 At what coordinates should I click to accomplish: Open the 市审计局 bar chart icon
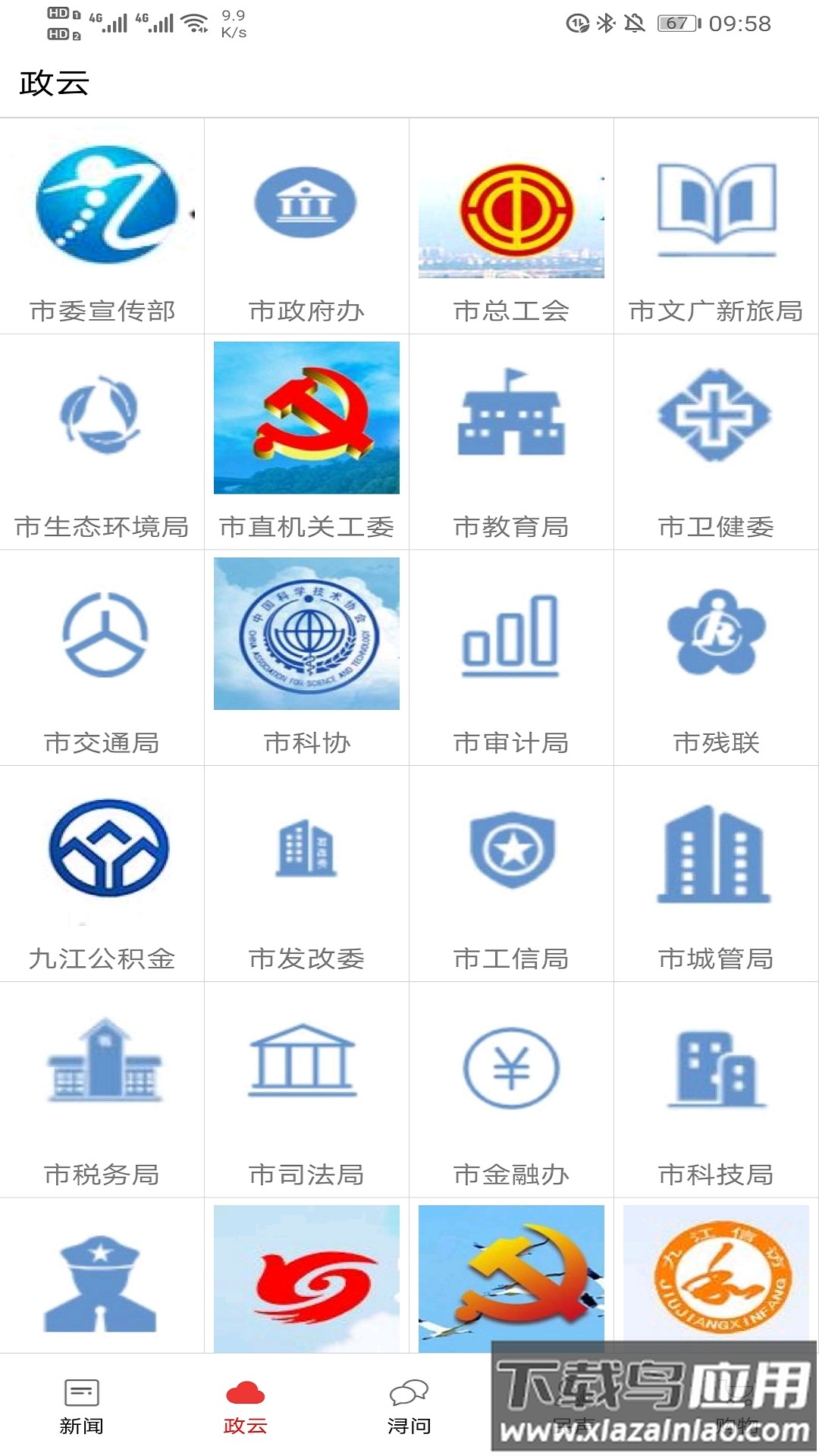(511, 637)
